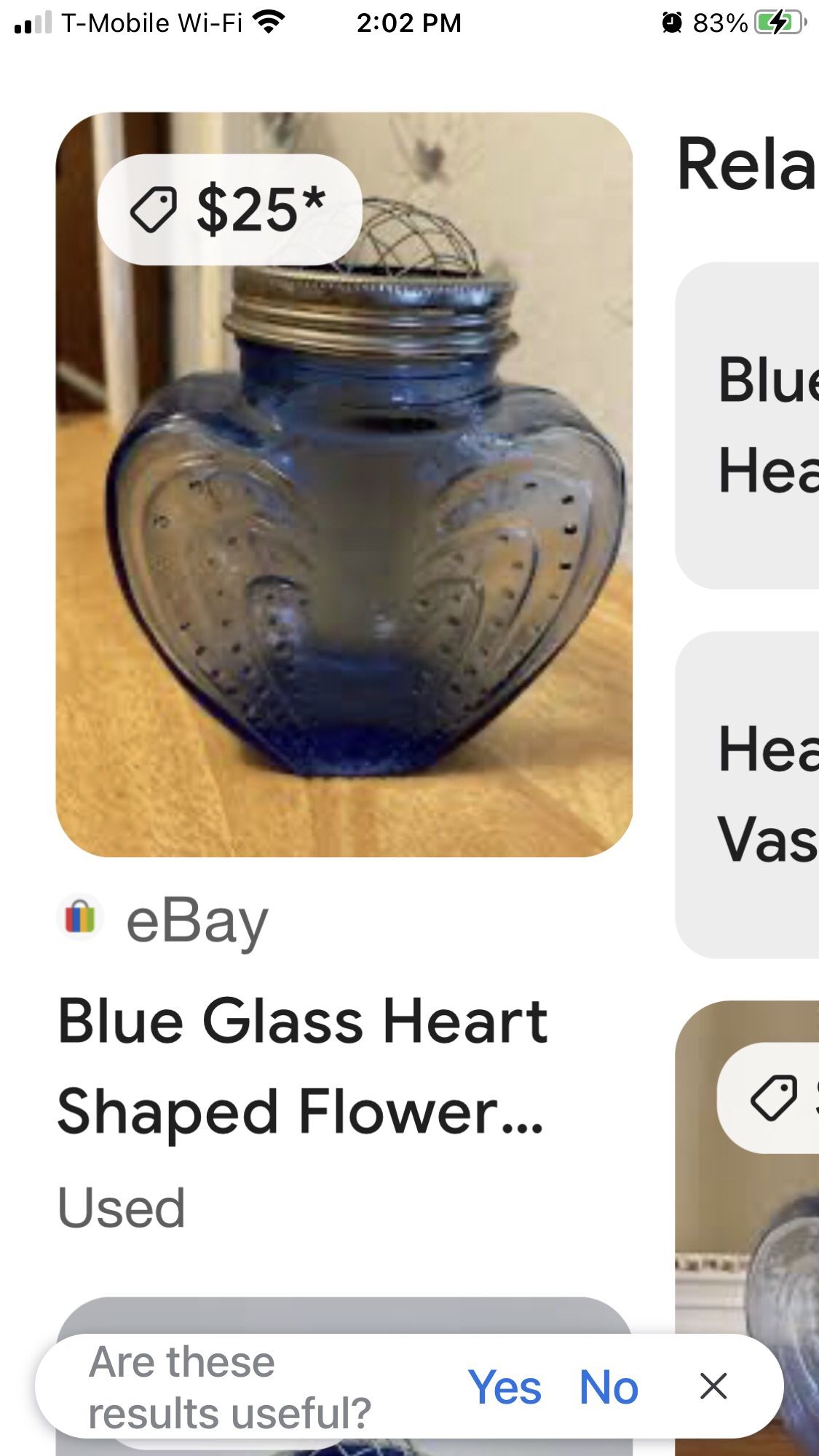Answer No to results useful prompt
The width and height of the screenshot is (819, 1456).
click(609, 1387)
